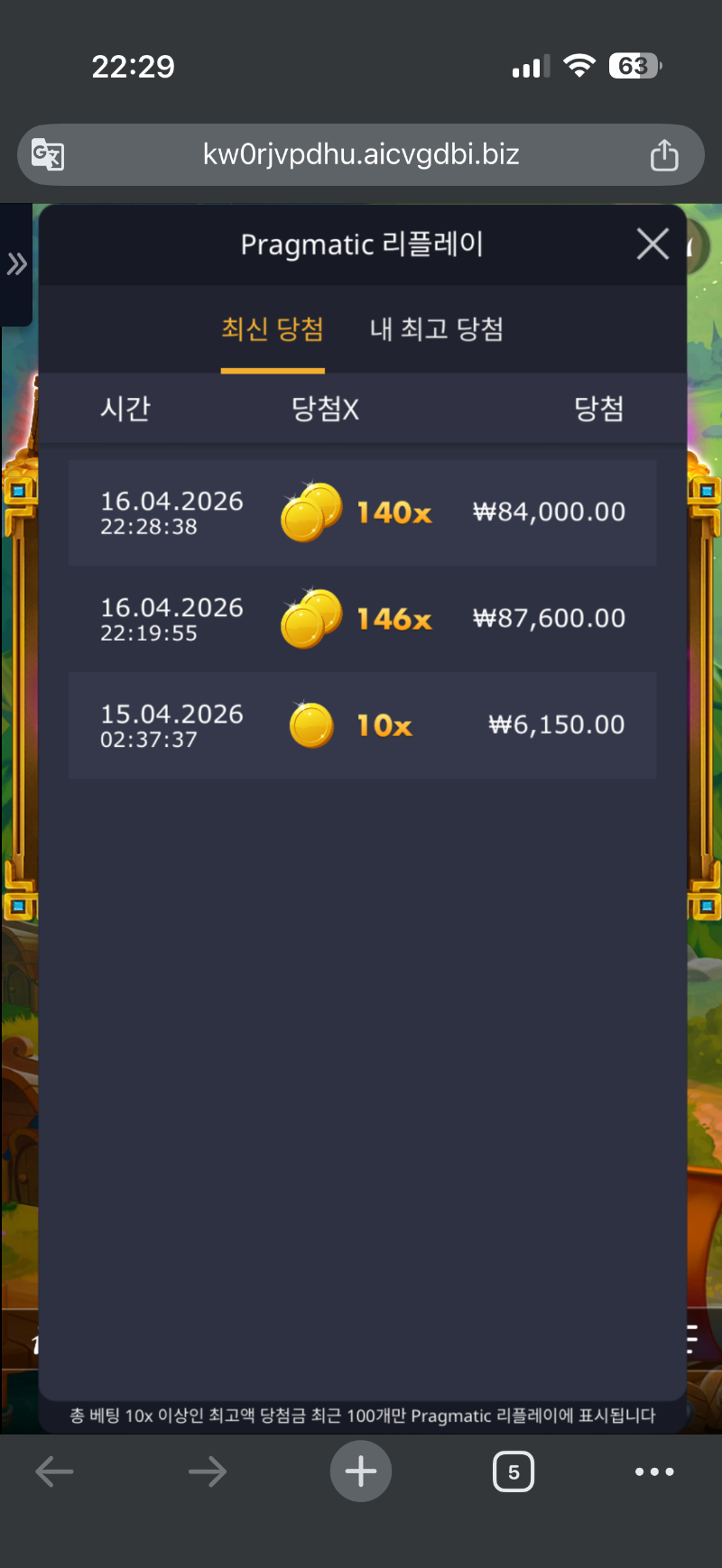Translate the page with the translate icon
This screenshot has width=722, height=1568.
48,155
